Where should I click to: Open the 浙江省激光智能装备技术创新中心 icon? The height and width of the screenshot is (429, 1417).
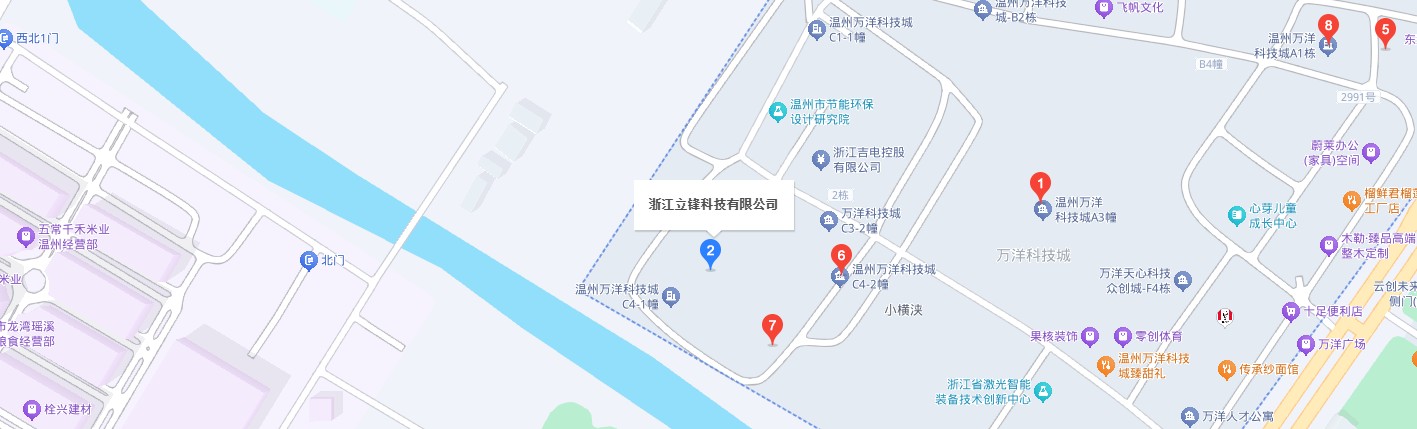coord(1043,390)
